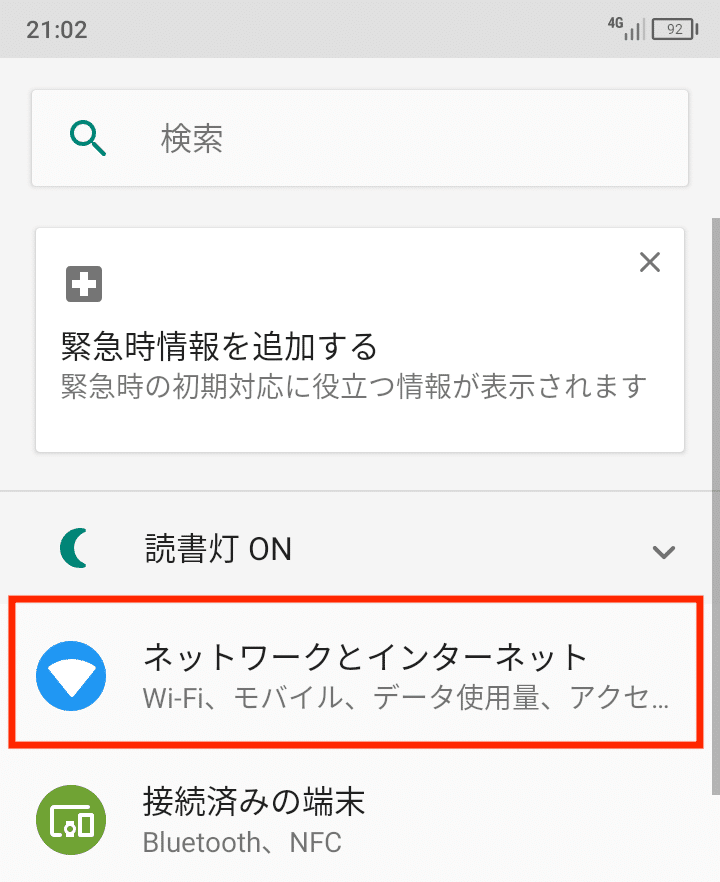Select the blue Wi-Fi network icon
The width and height of the screenshot is (720, 882).
[x=70, y=673]
